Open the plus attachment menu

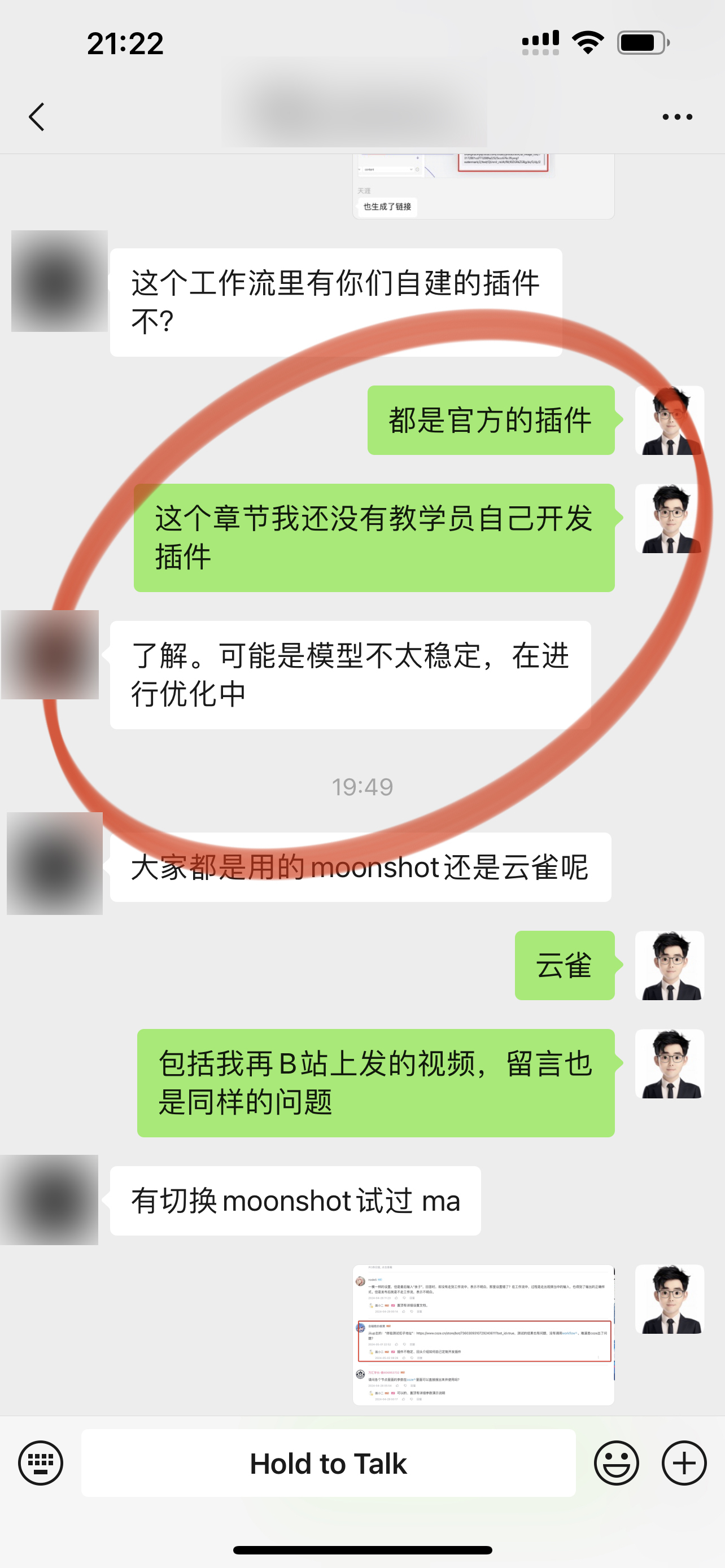pos(684,1462)
